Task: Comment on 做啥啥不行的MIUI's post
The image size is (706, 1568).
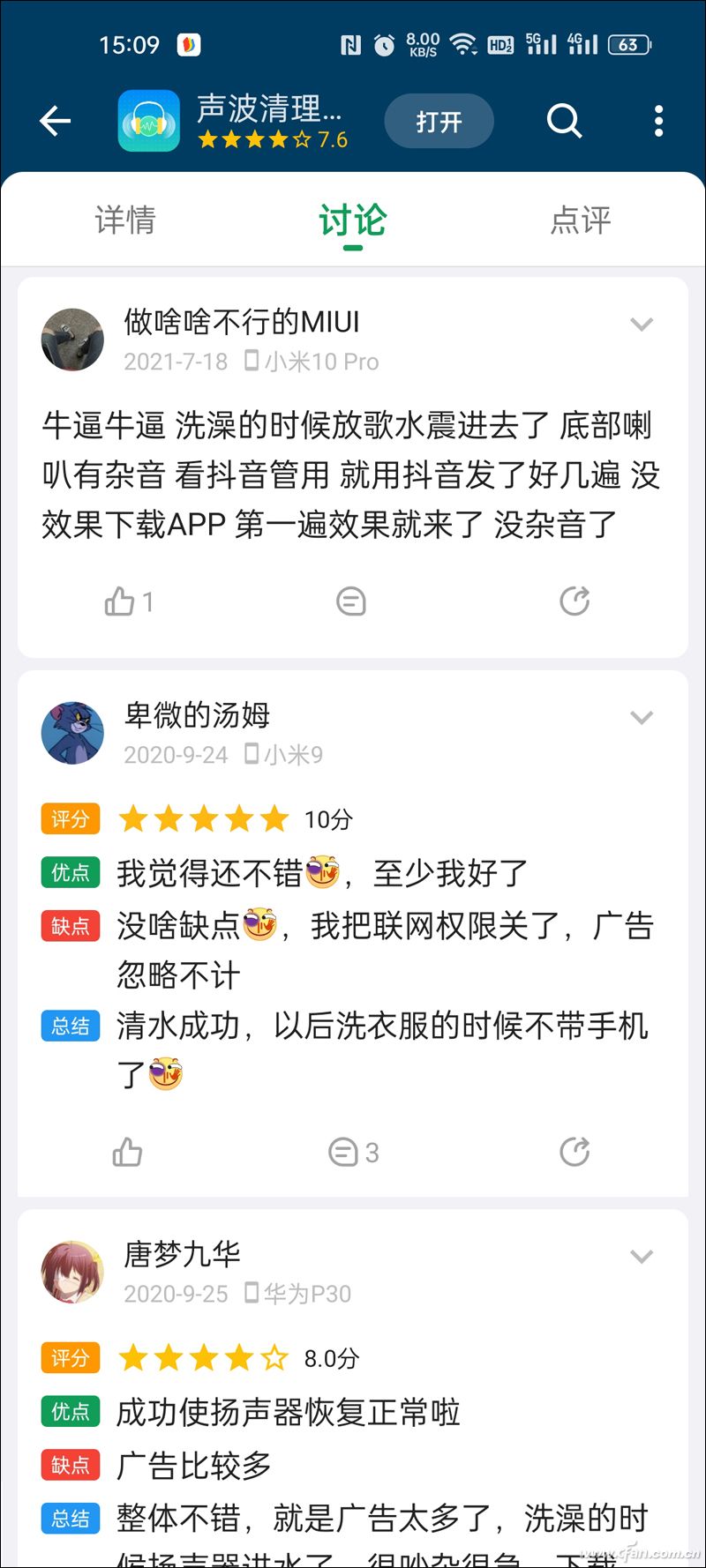Action: tap(351, 601)
